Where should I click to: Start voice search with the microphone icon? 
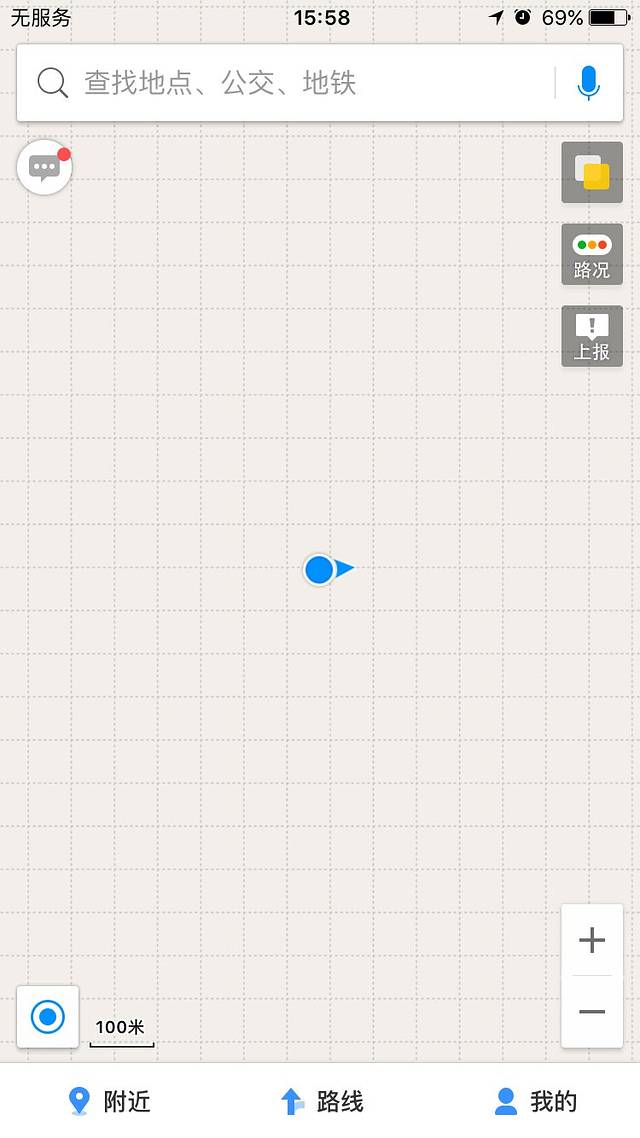tap(589, 83)
